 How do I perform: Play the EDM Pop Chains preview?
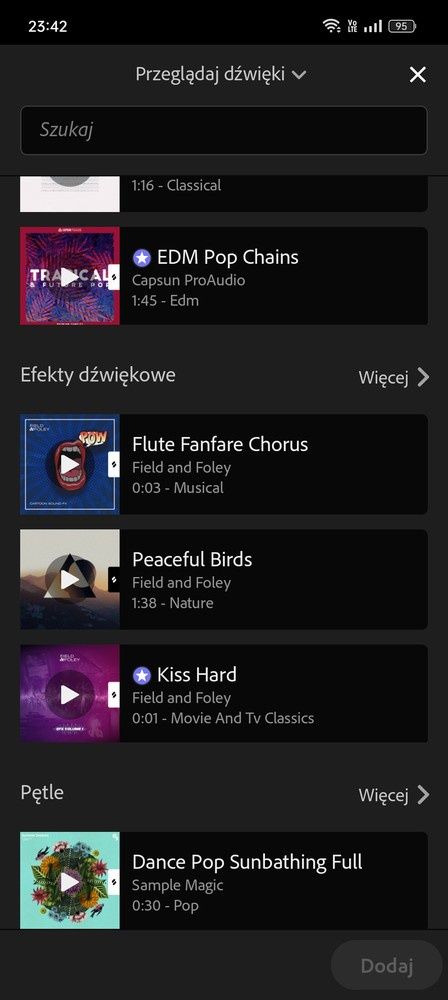point(70,276)
